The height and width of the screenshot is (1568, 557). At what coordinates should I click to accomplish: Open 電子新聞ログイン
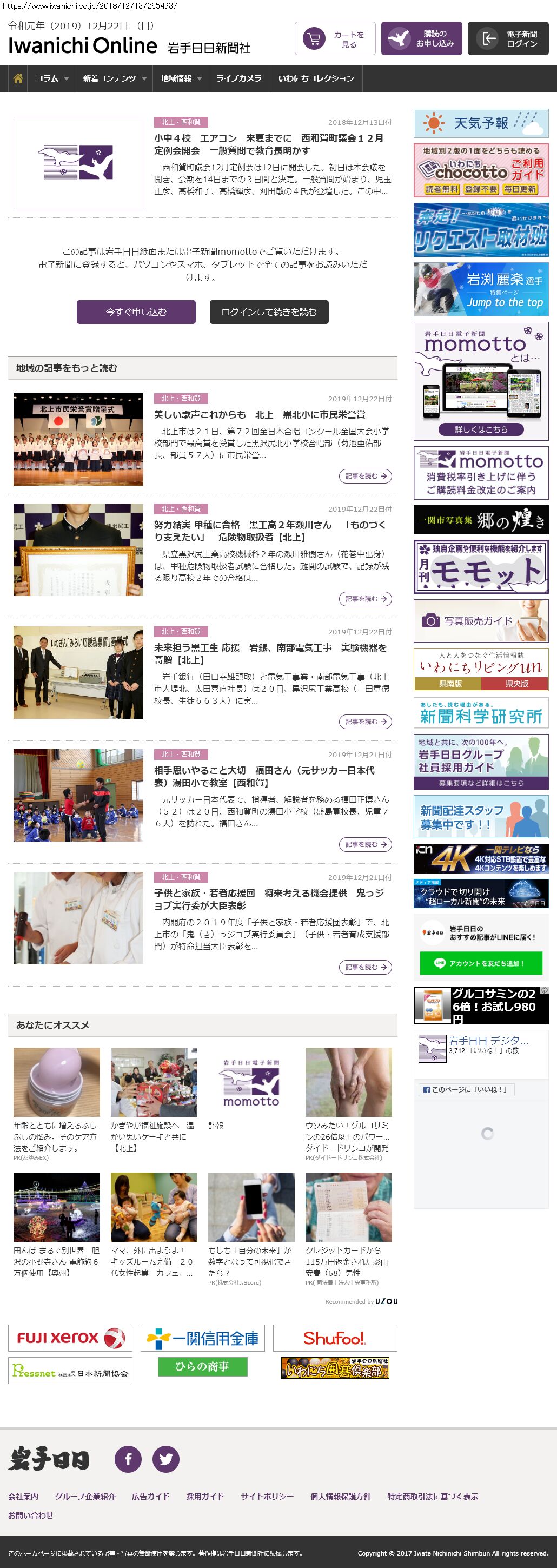pos(508,39)
